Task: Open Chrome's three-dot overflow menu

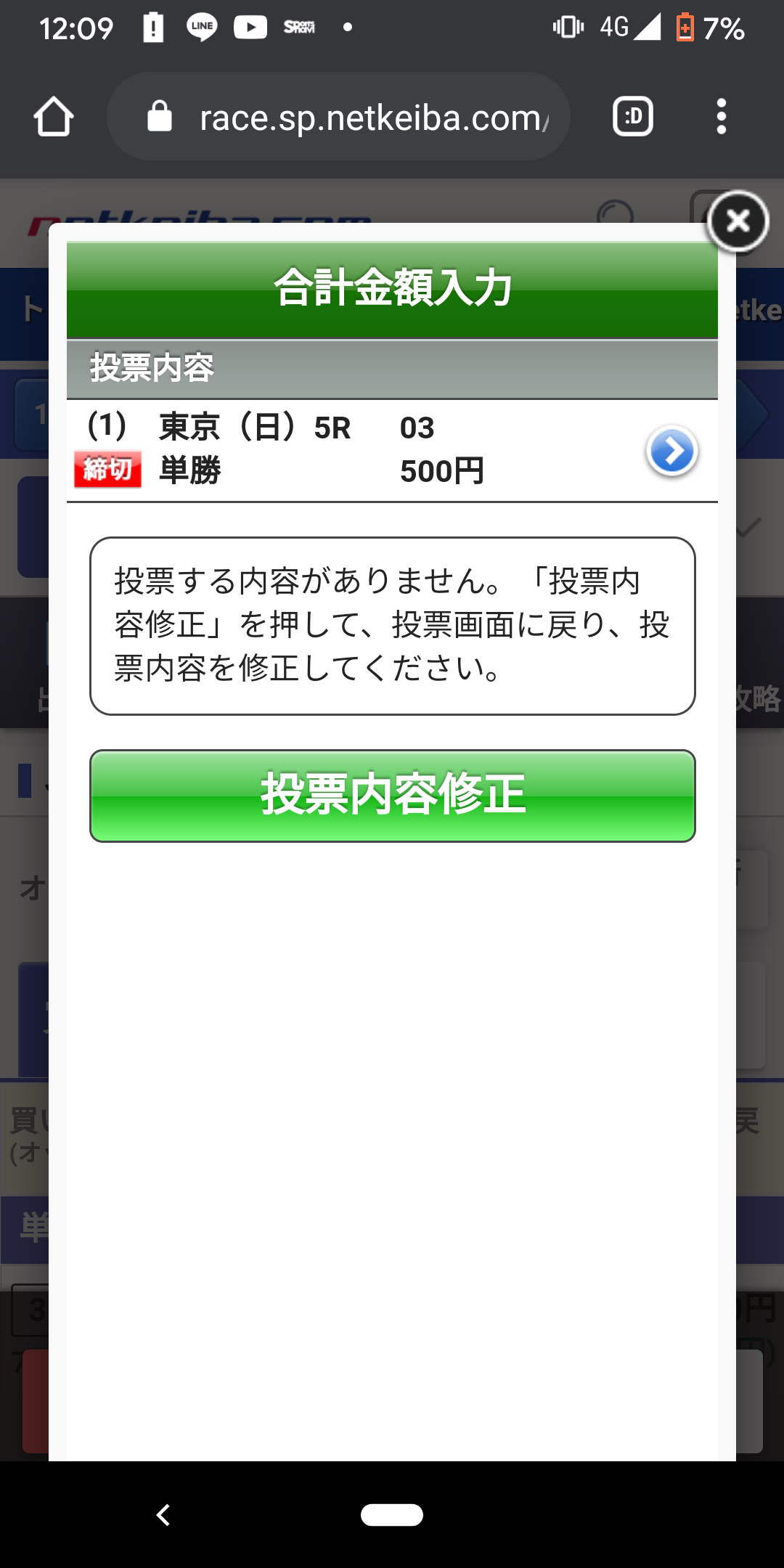Action: [x=721, y=116]
